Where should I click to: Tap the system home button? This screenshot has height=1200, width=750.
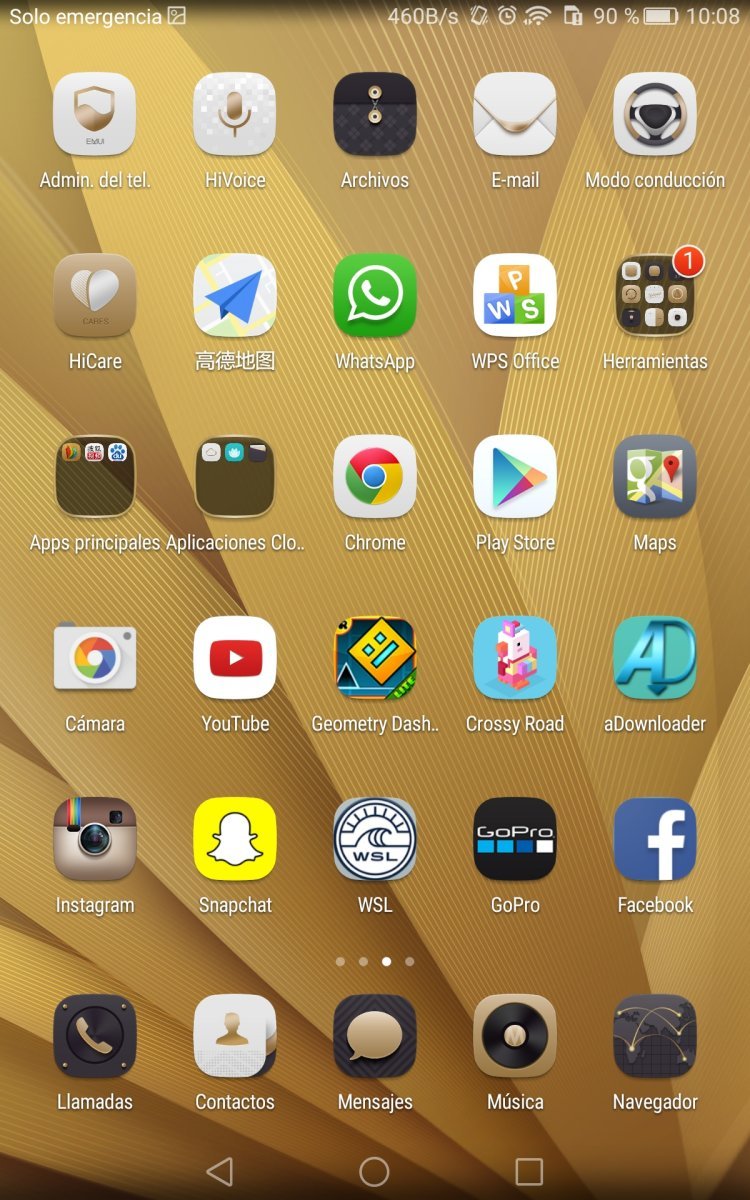point(374,1171)
